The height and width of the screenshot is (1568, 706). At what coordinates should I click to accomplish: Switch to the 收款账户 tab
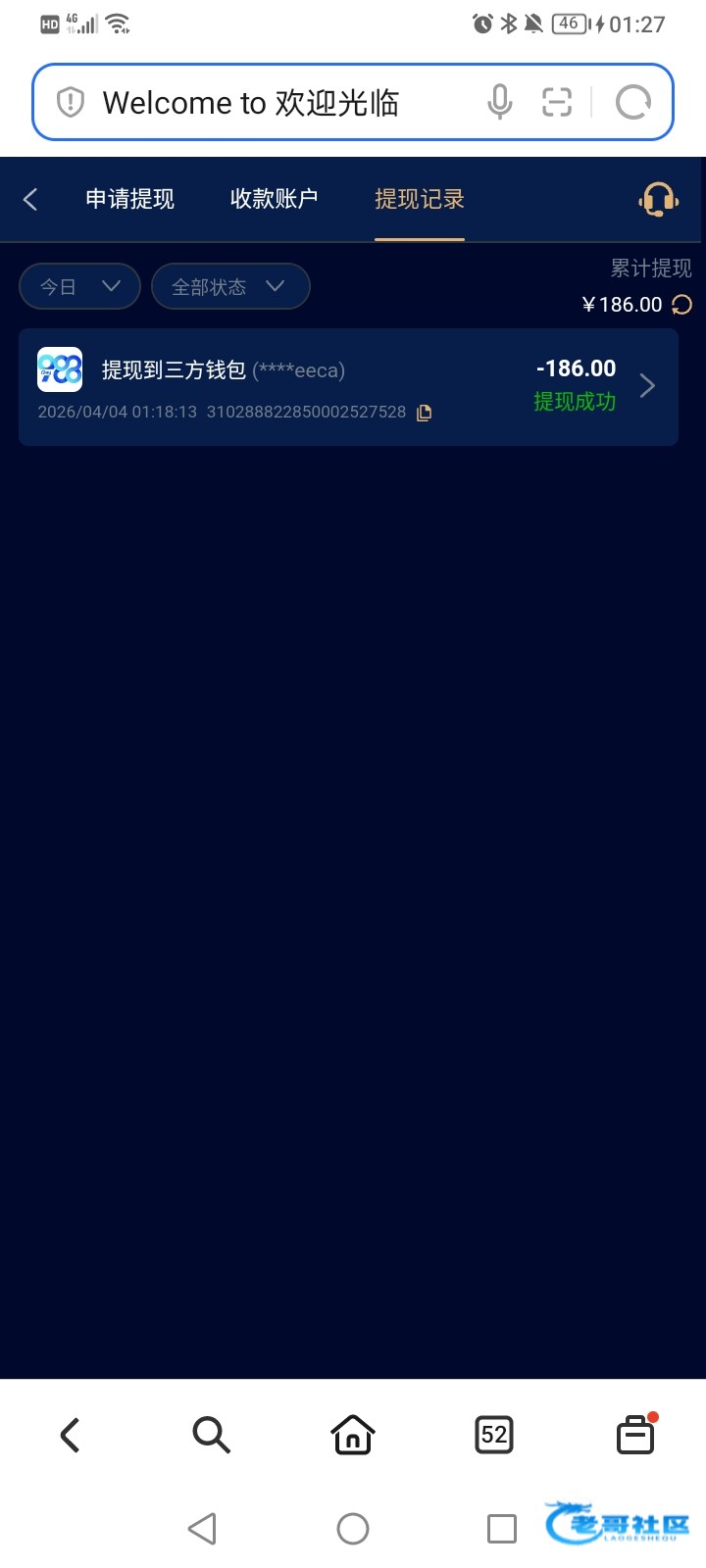(274, 199)
